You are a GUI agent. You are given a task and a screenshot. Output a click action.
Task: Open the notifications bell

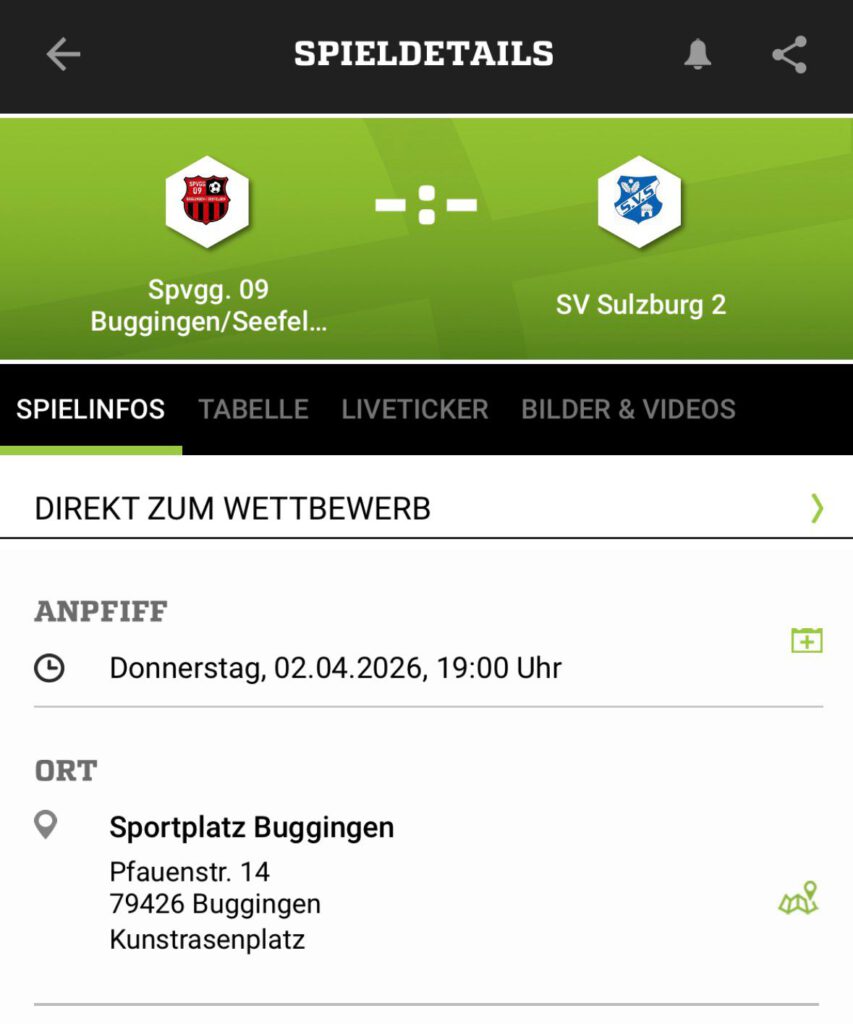pyautogui.click(x=697, y=55)
